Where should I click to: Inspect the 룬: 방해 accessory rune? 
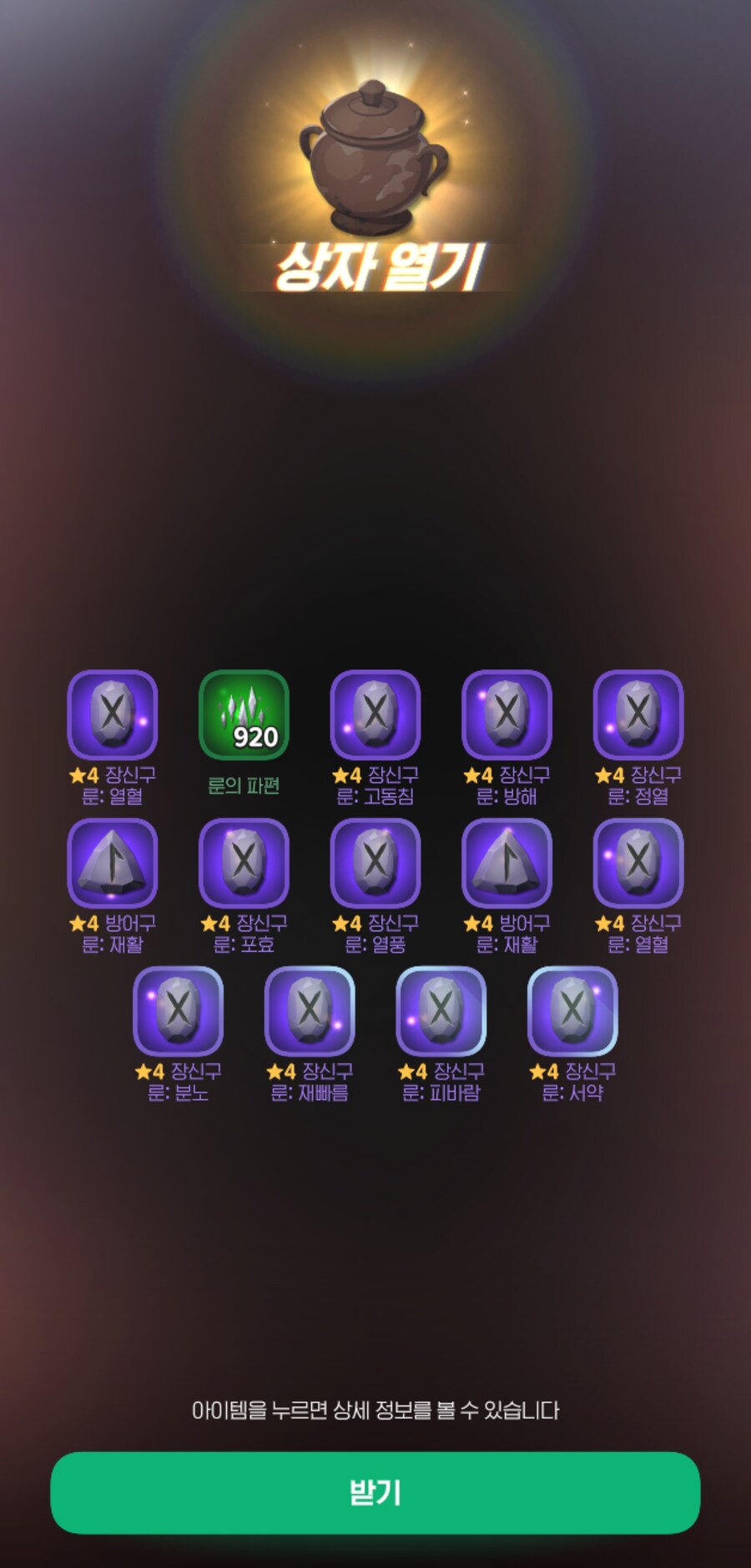[507, 715]
